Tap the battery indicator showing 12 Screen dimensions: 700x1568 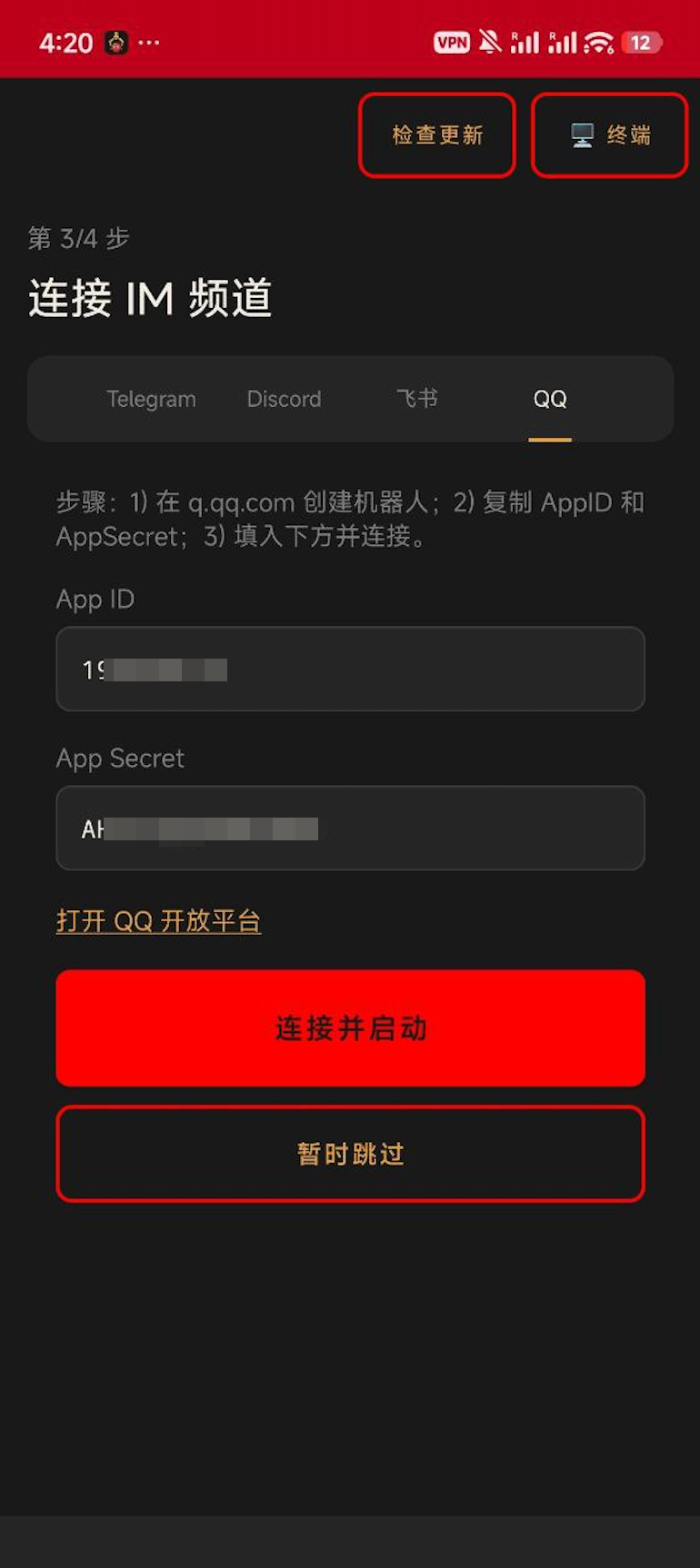click(x=643, y=42)
